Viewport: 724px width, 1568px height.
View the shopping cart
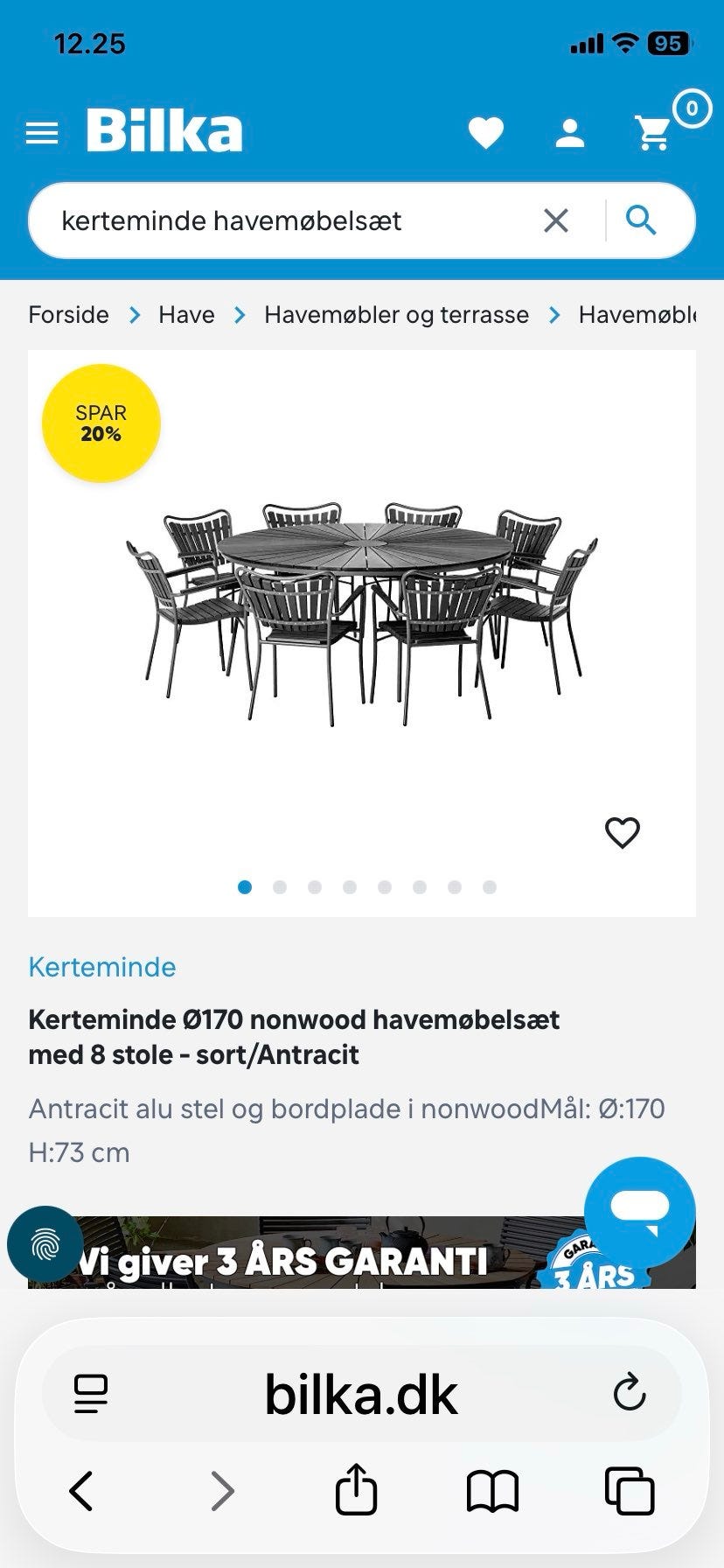coord(651,133)
